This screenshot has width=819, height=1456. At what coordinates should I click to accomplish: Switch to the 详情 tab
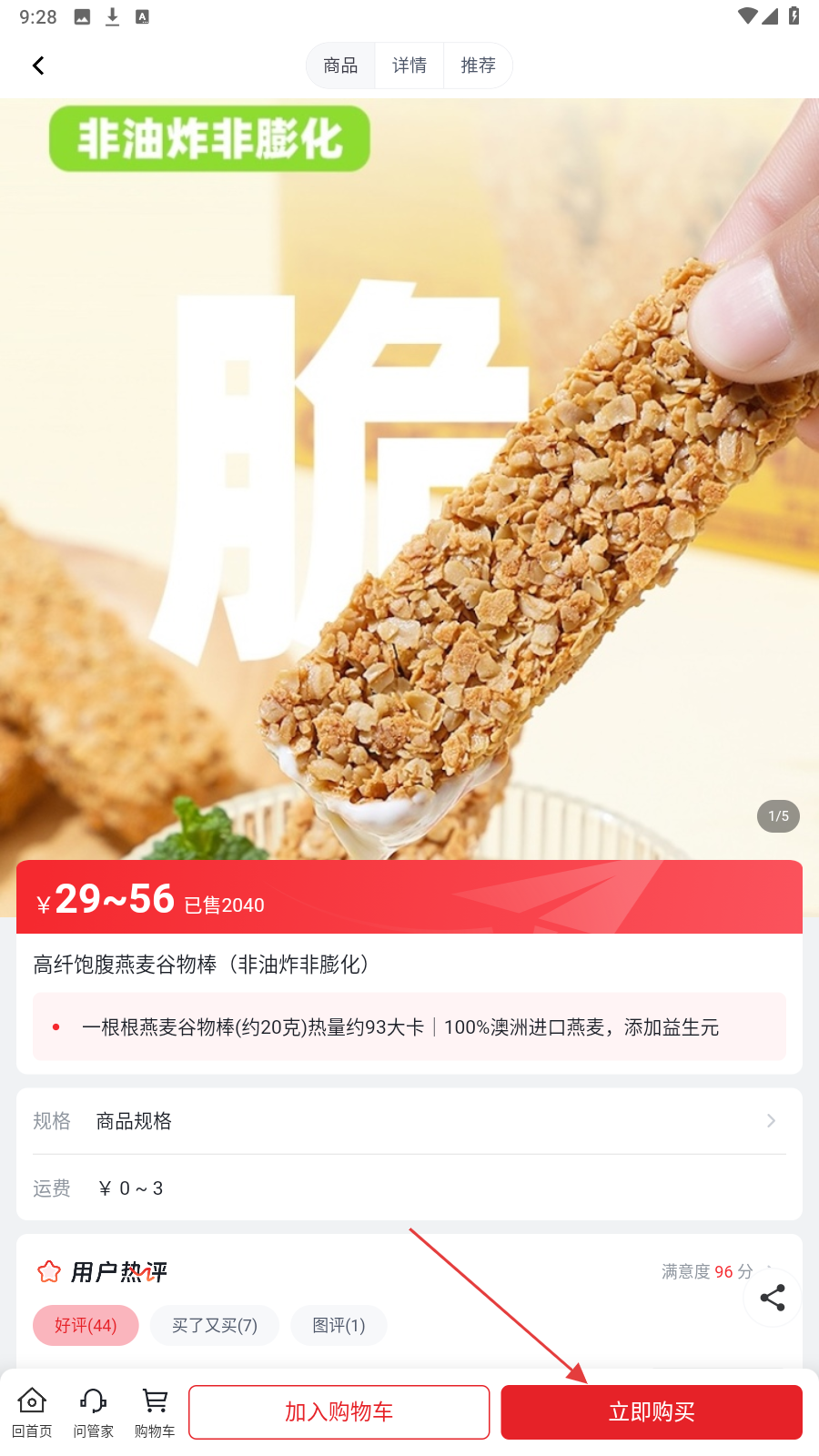[409, 66]
